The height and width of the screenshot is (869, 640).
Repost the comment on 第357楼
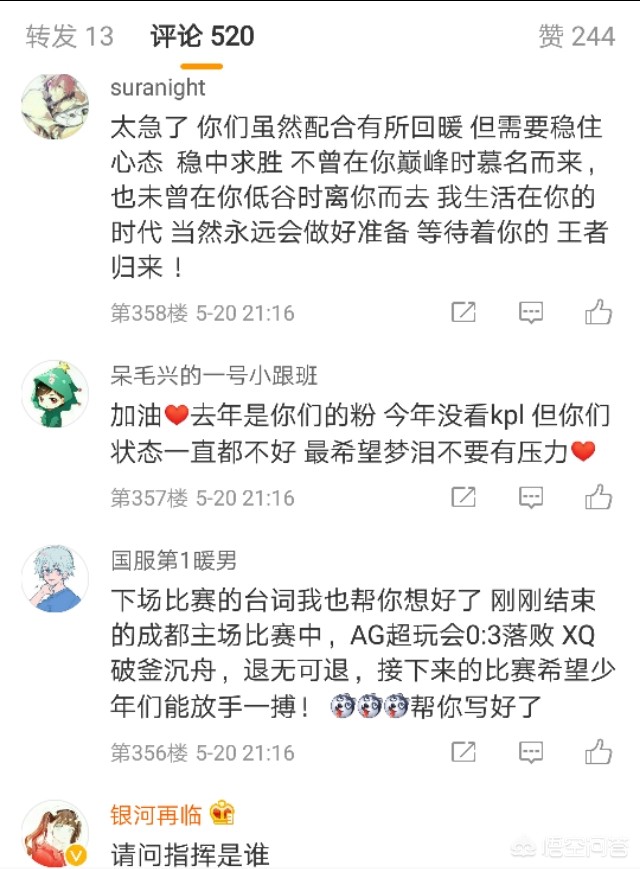[x=463, y=496]
